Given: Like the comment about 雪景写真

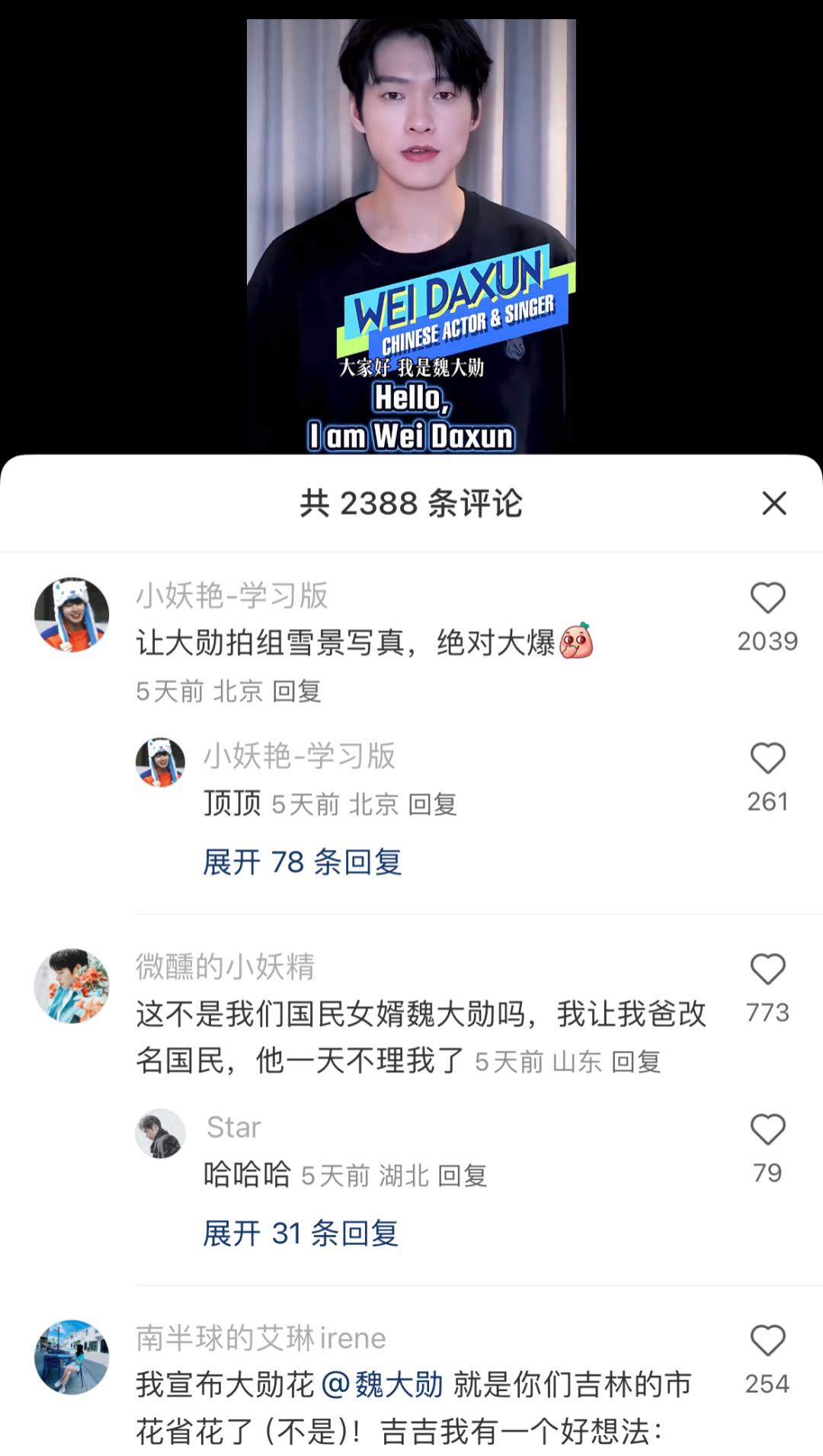Looking at the screenshot, I should pyautogui.click(x=767, y=598).
